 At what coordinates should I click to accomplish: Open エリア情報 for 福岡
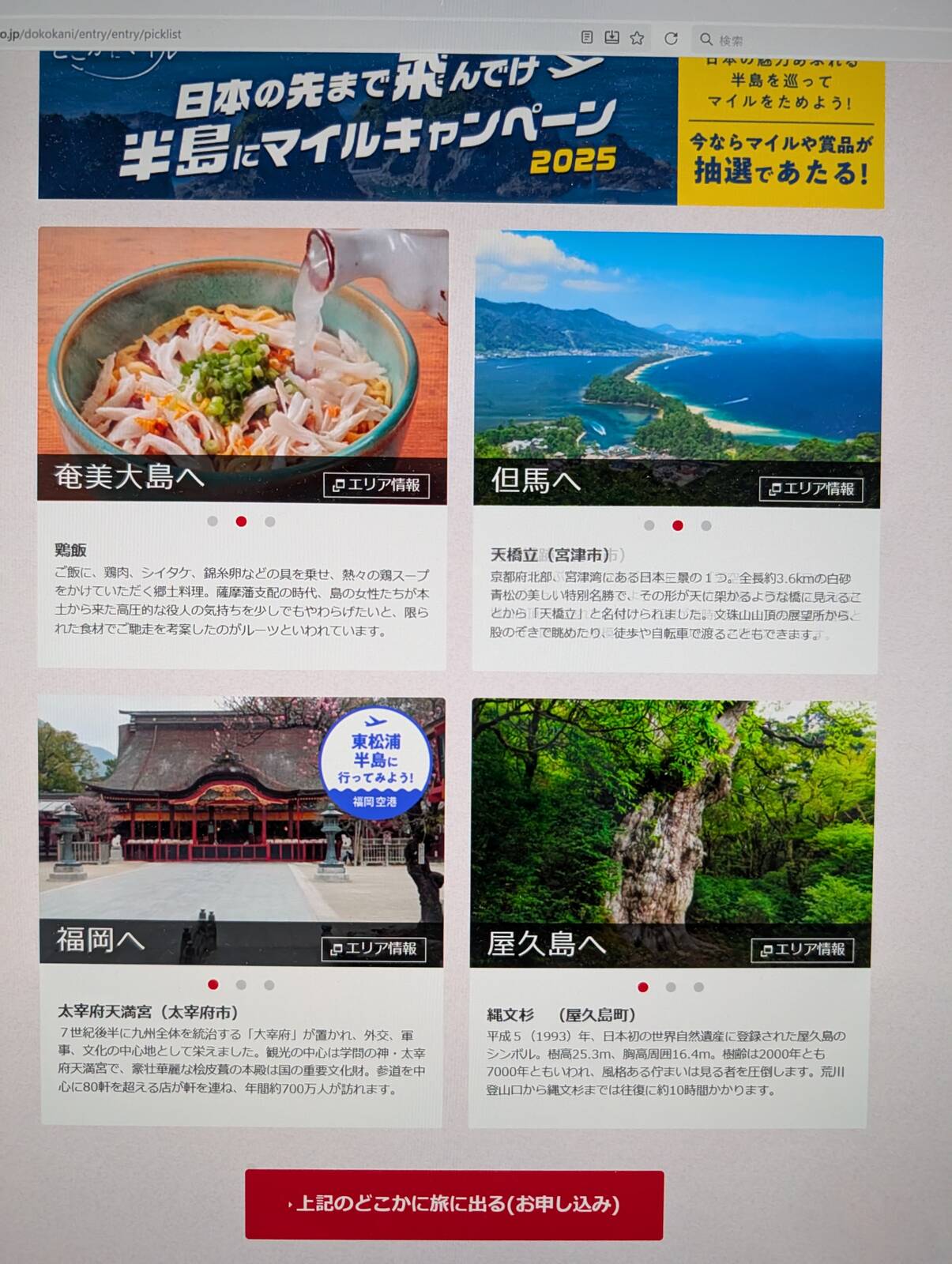point(374,949)
